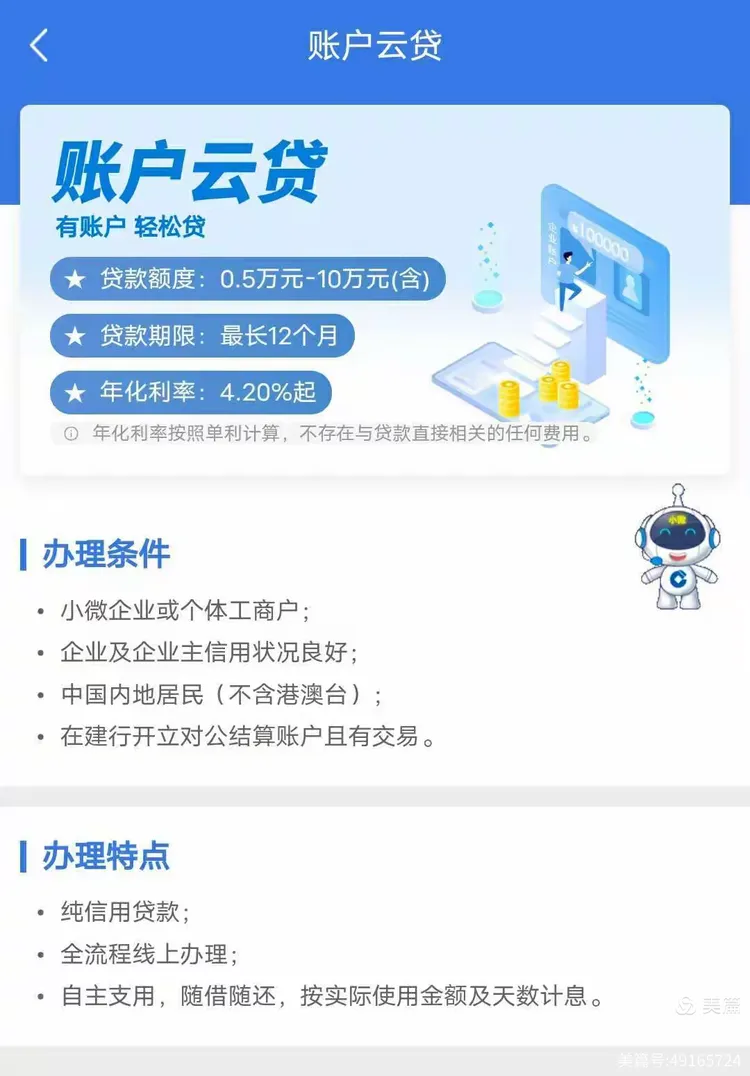750x1076 pixels.
Task: Open the 账户云贷 title bar menu
Action: tap(375, 44)
